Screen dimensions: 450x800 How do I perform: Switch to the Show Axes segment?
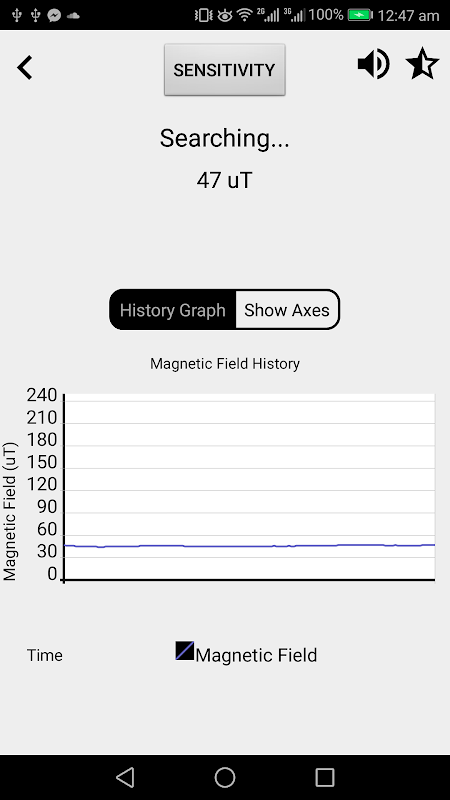[287, 310]
